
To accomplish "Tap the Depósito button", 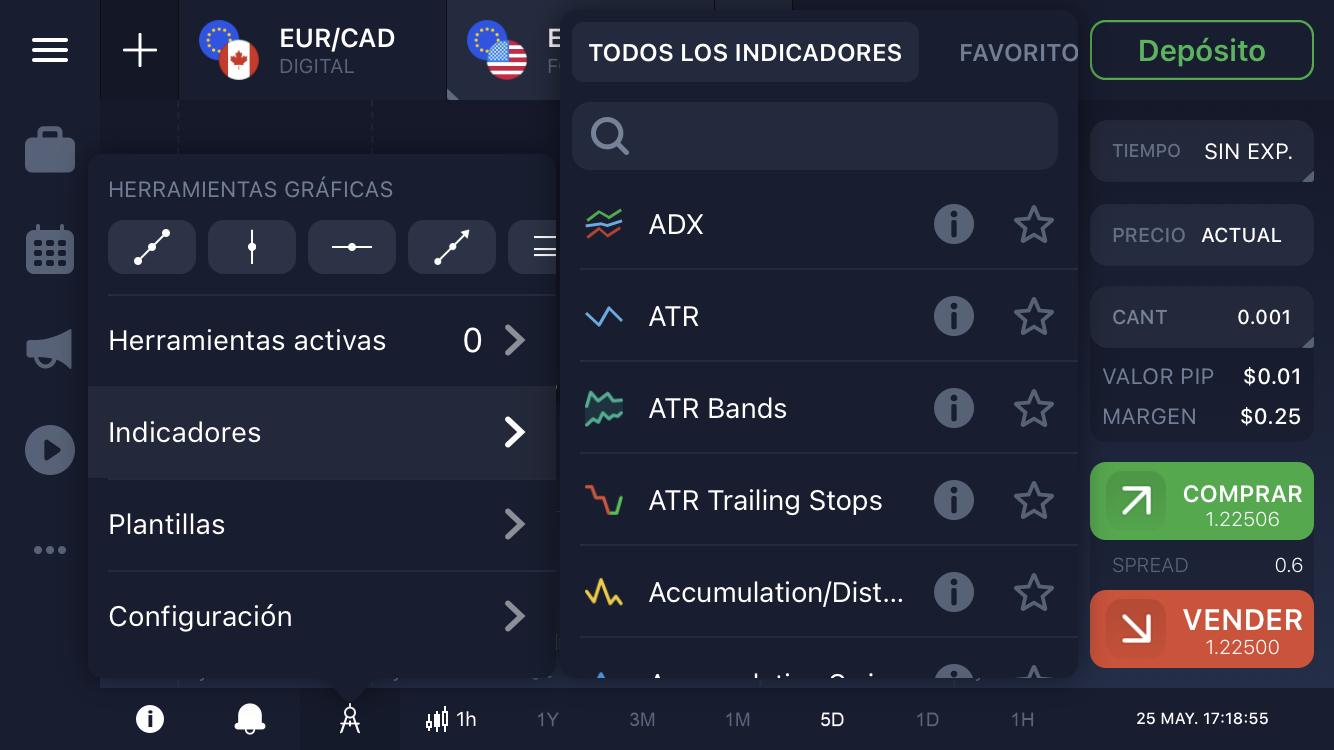I will coord(1201,50).
